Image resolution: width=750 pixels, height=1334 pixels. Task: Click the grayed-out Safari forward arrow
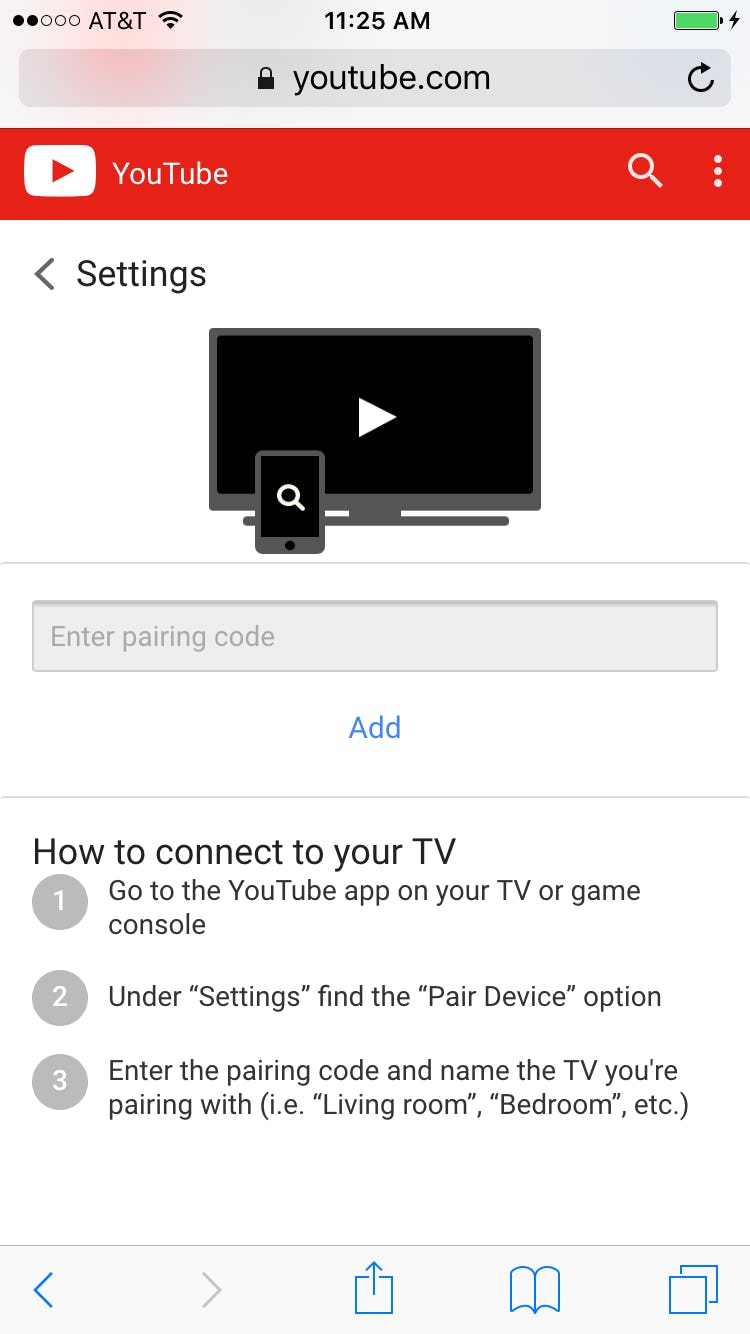click(x=210, y=1289)
